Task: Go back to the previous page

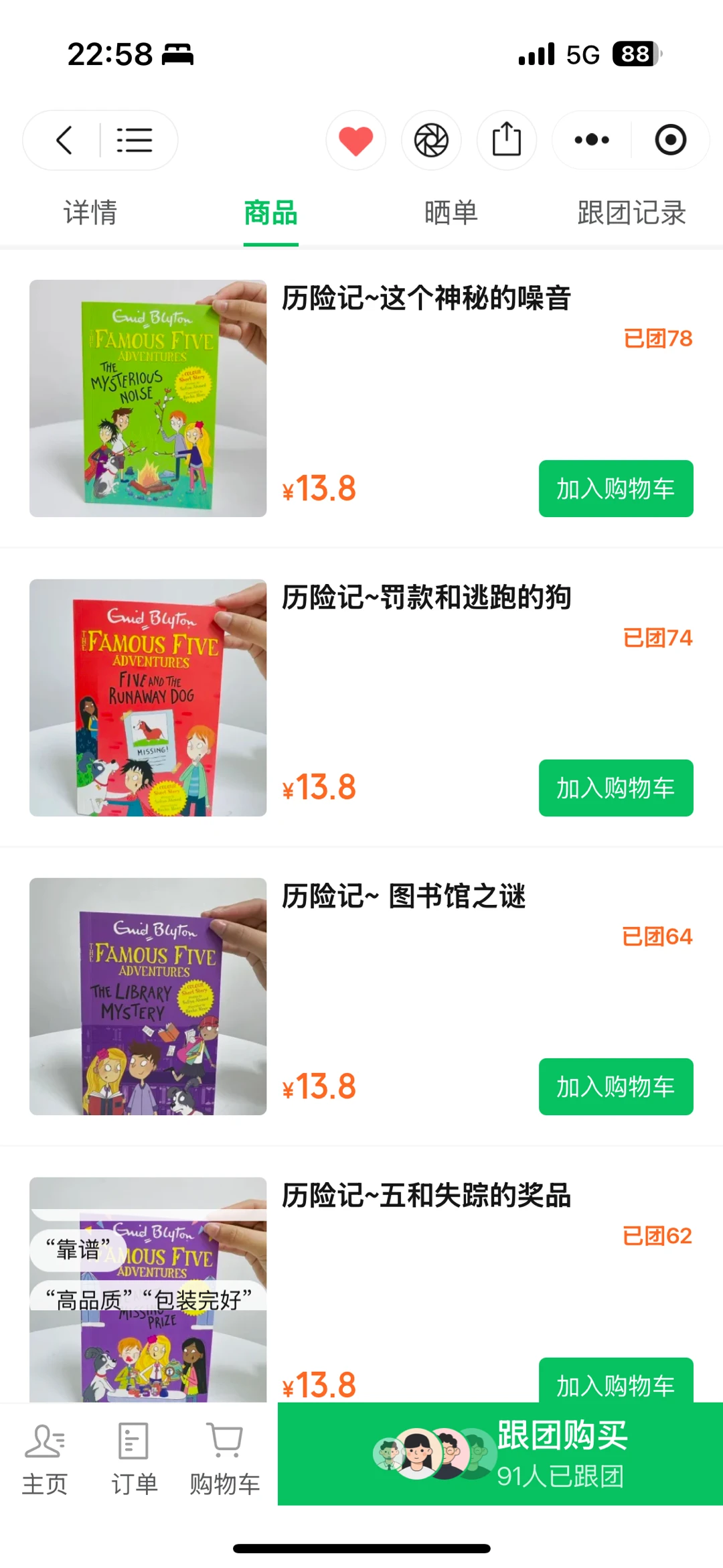Action: click(x=64, y=140)
